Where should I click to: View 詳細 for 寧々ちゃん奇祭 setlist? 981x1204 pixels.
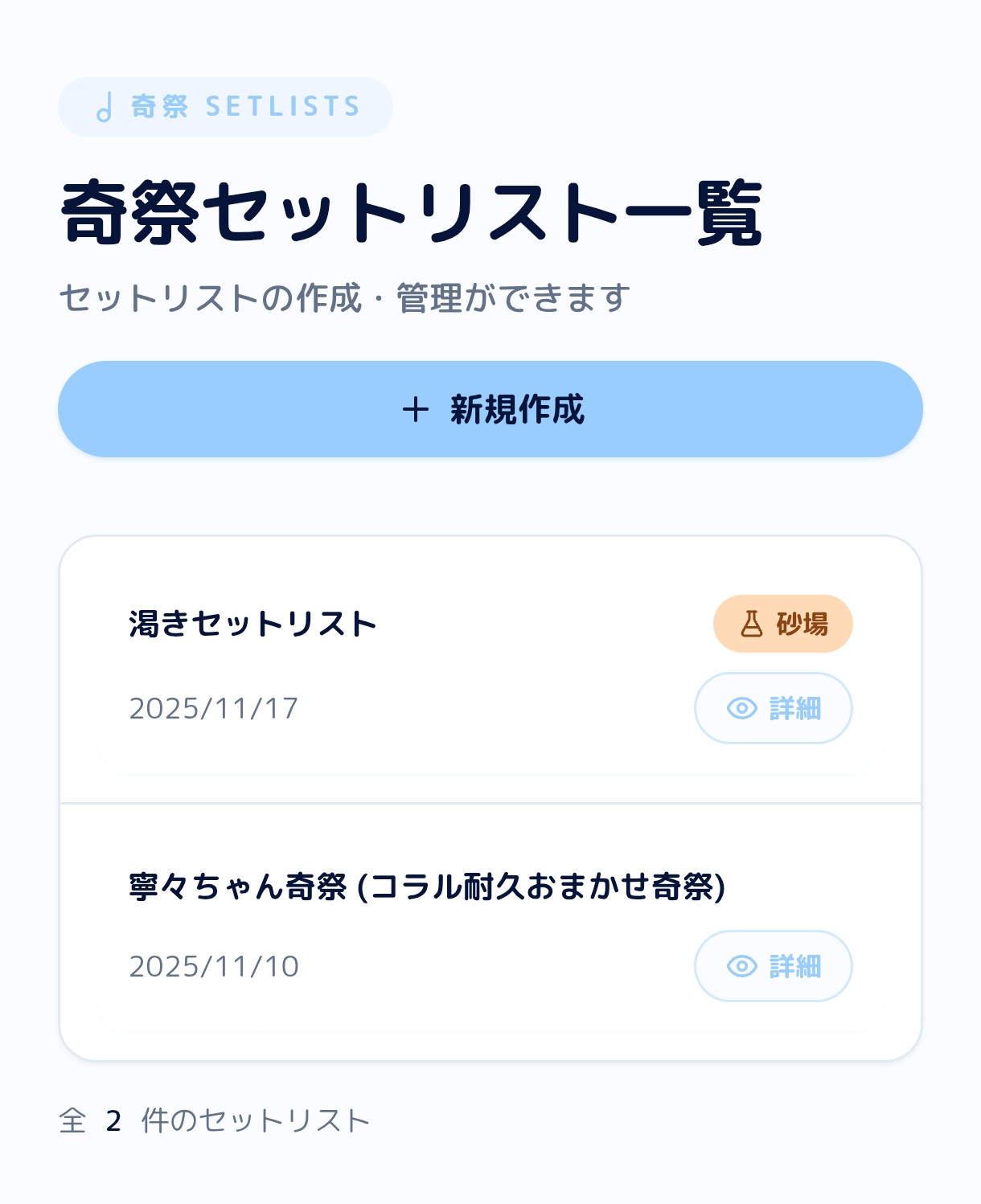click(773, 966)
